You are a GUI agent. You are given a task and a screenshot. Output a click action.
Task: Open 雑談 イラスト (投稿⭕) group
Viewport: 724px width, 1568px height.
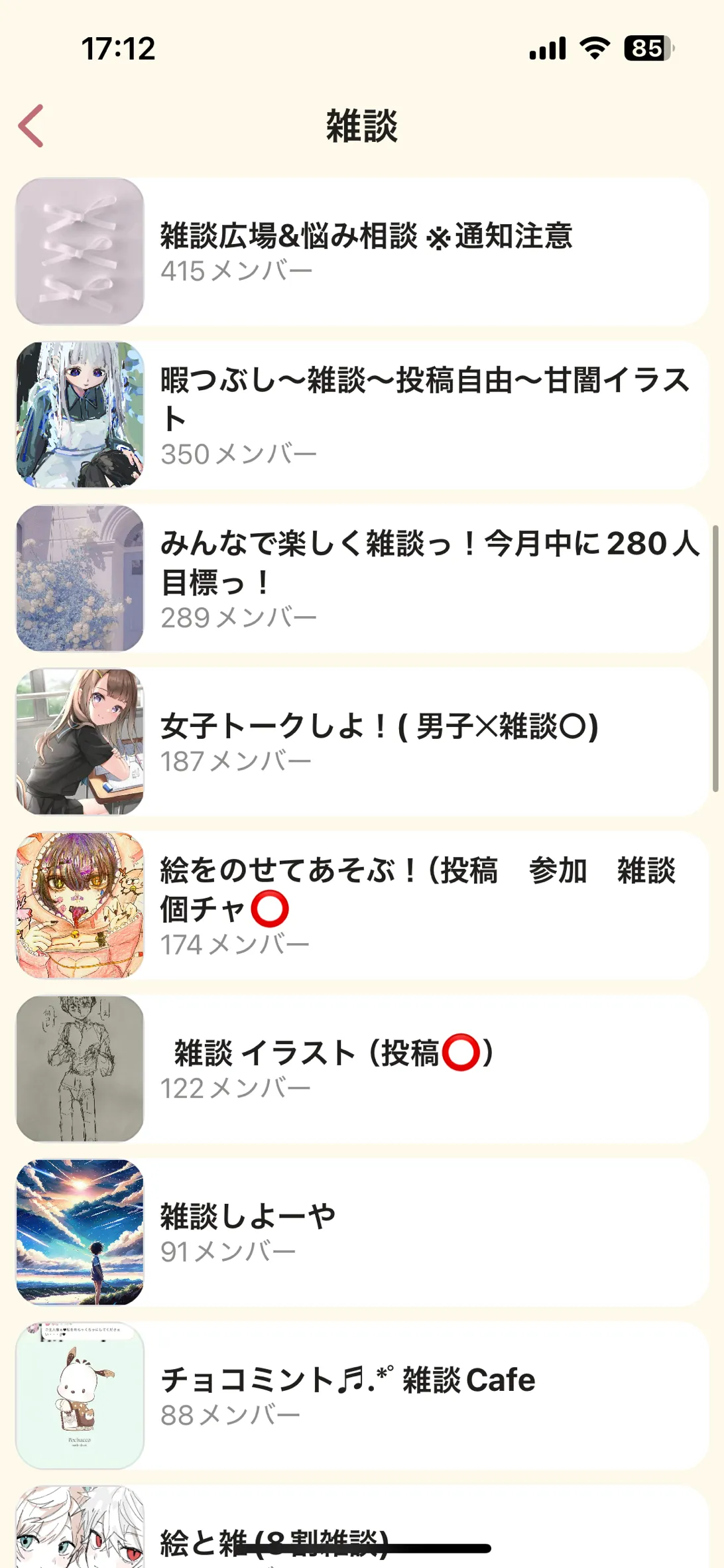coord(362,1069)
